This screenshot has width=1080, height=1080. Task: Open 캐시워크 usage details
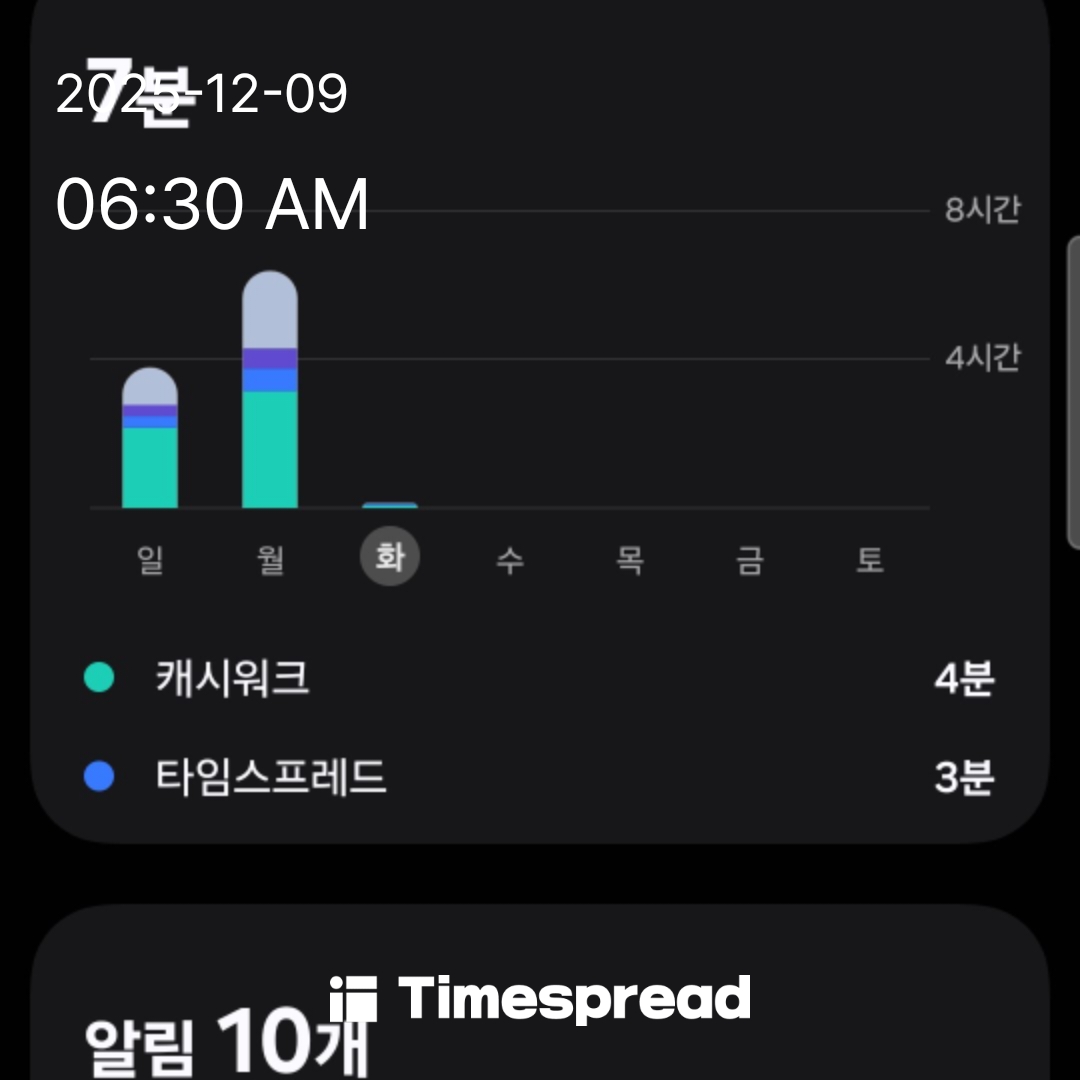coord(538,680)
